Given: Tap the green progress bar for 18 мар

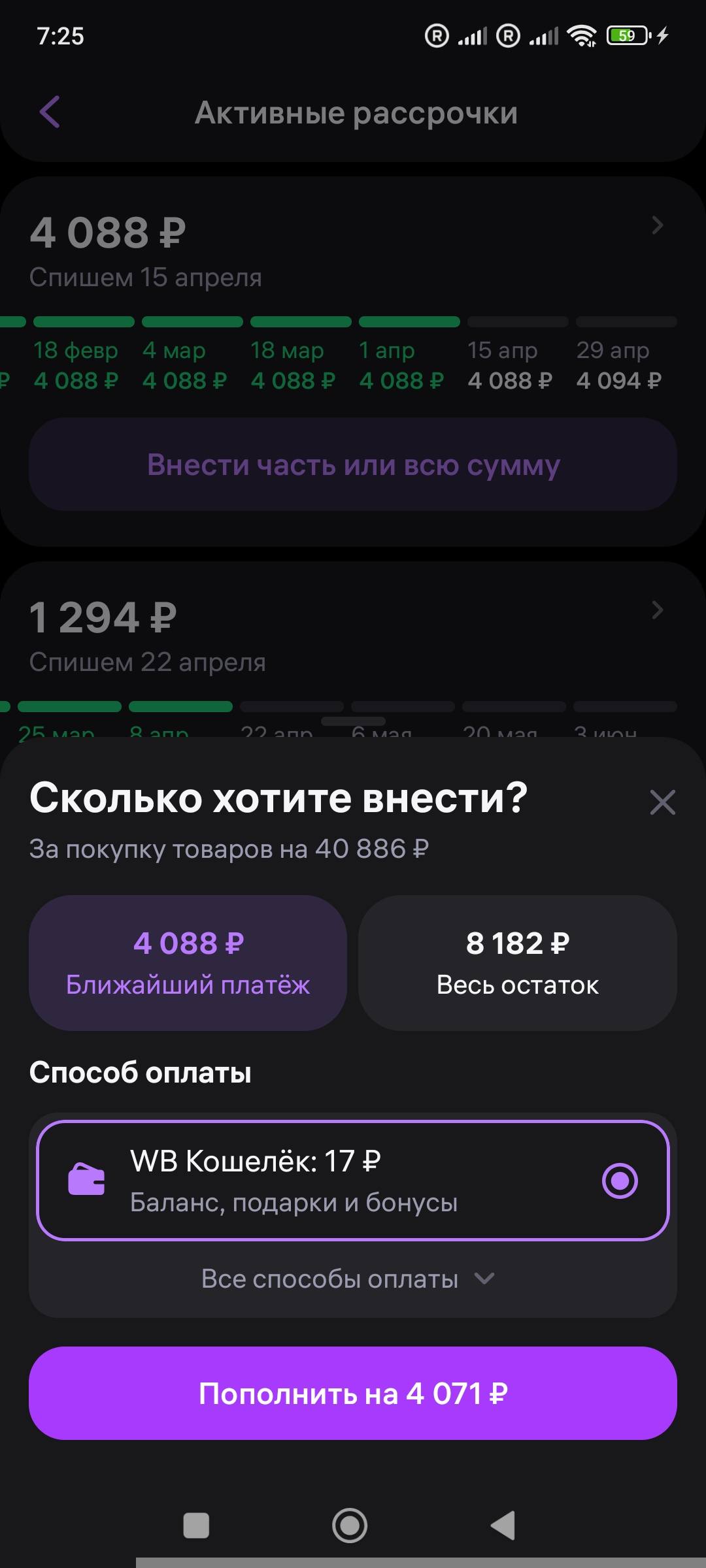Looking at the screenshot, I should (299, 321).
